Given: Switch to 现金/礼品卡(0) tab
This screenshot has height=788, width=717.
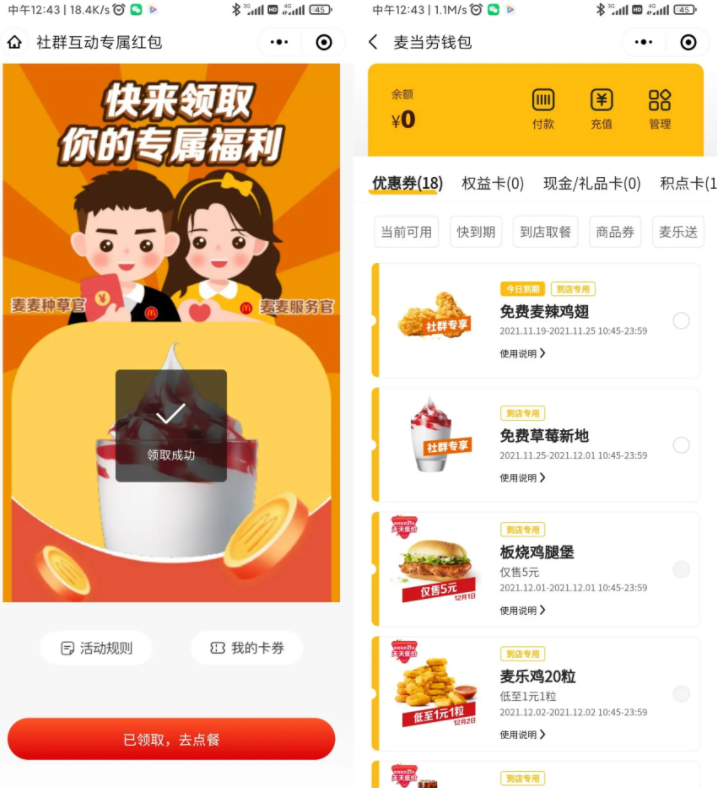Looking at the screenshot, I should click(592, 183).
